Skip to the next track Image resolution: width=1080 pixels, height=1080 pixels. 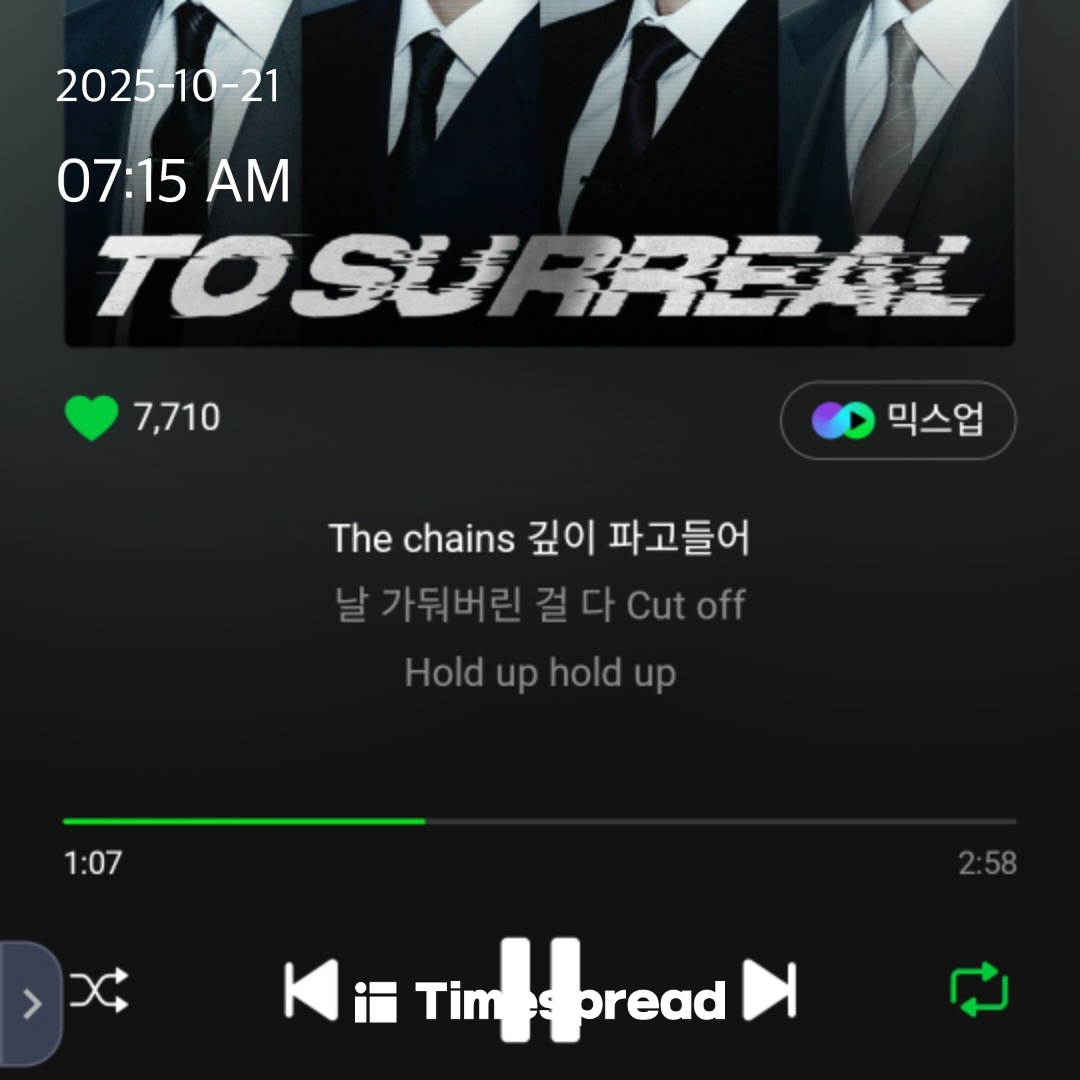(769, 991)
